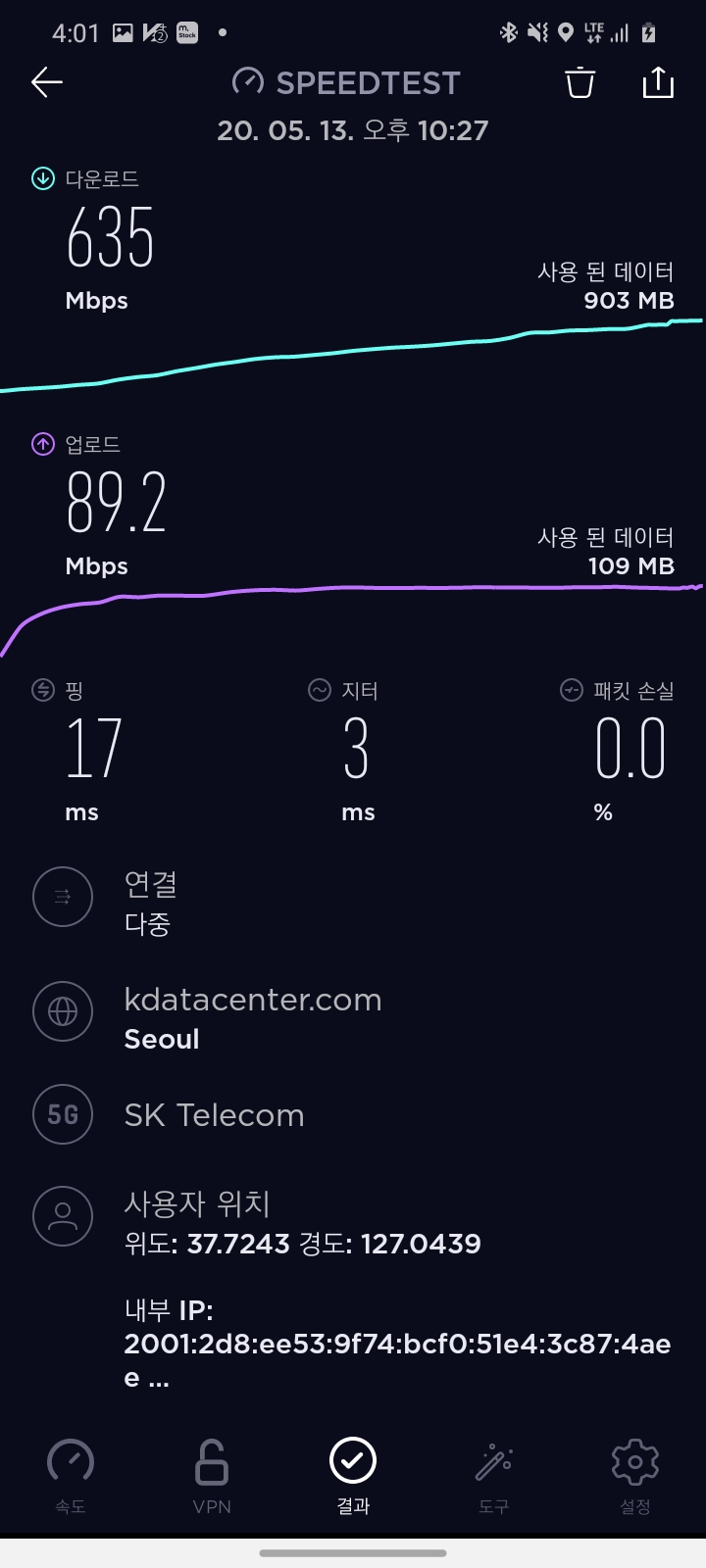
Task: Select the 결과 tab
Action: 353,1476
